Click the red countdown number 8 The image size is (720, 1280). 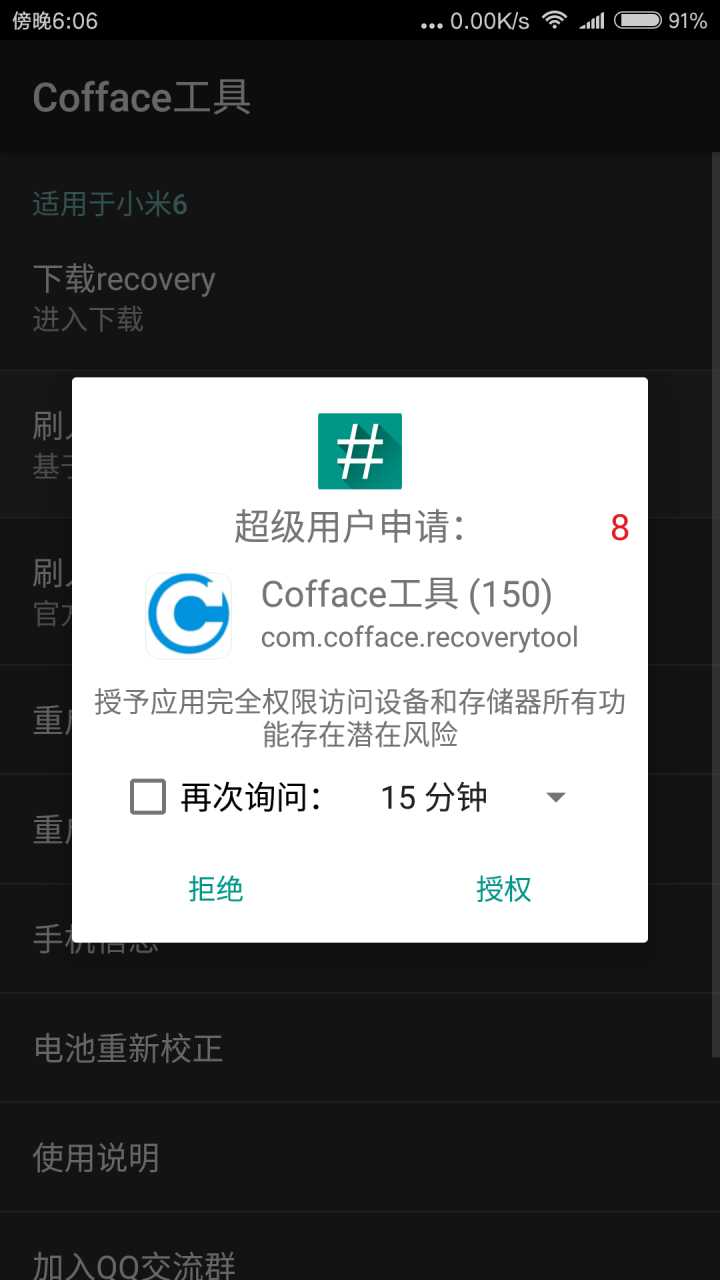618,528
